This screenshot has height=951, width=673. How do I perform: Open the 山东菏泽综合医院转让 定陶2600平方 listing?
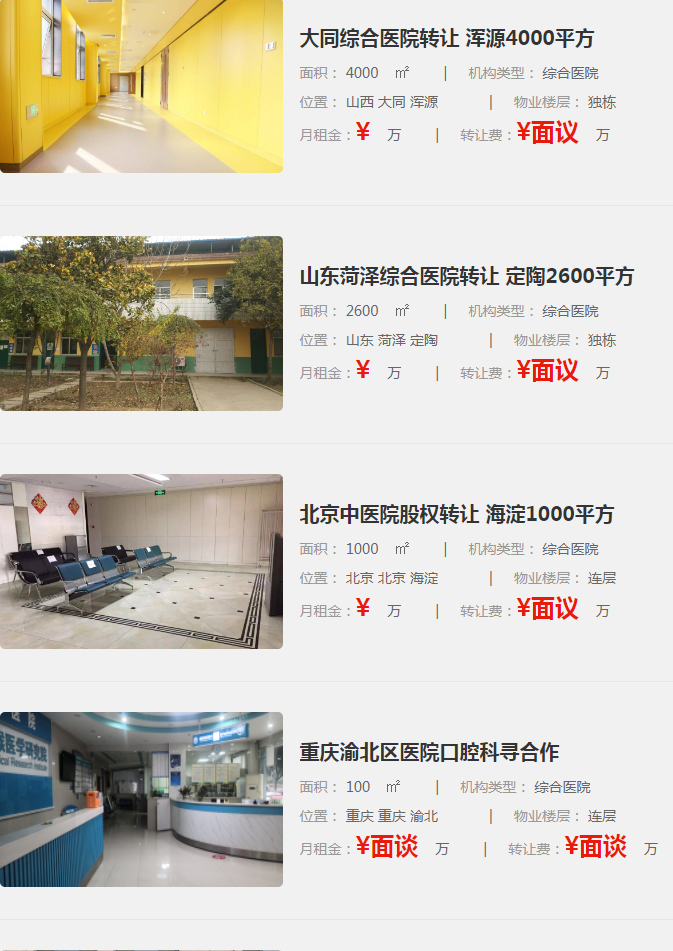[x=467, y=277]
